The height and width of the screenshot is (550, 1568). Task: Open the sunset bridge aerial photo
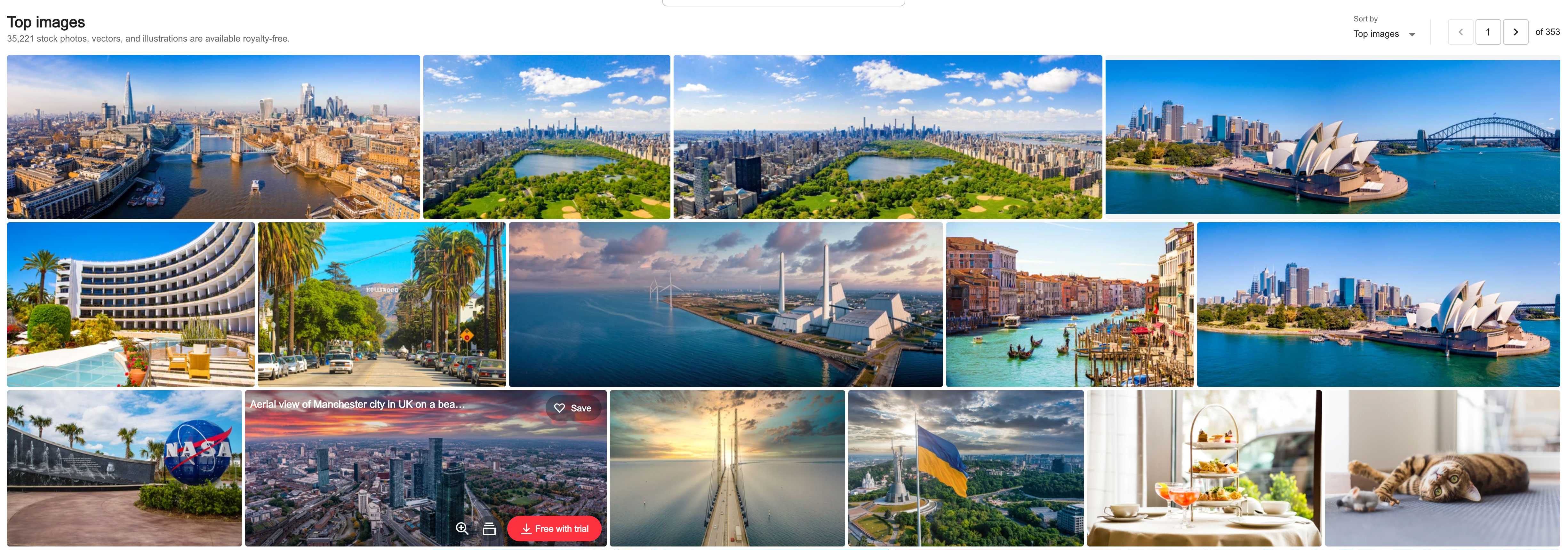coord(727,468)
